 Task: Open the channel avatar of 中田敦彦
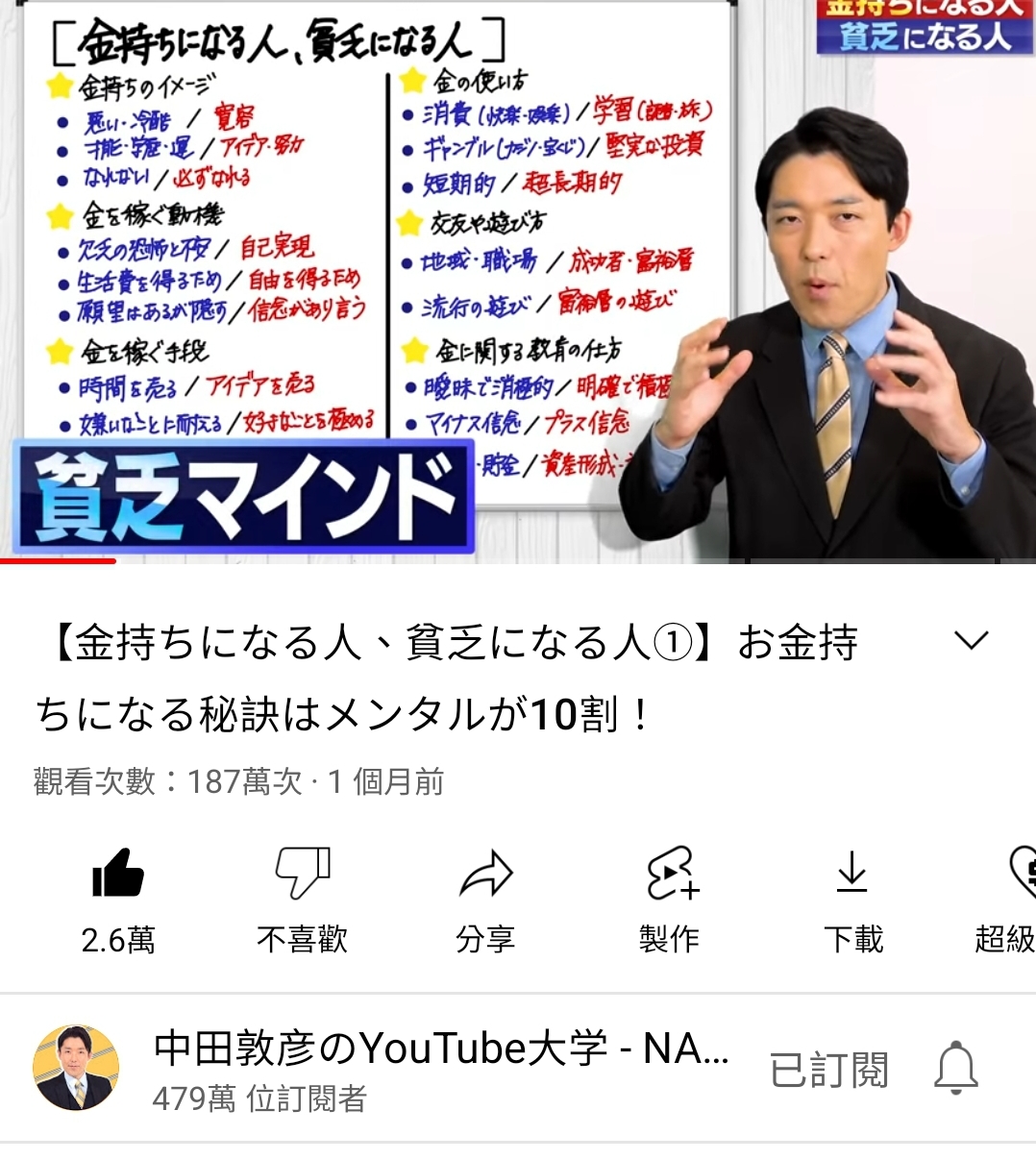[76, 1068]
